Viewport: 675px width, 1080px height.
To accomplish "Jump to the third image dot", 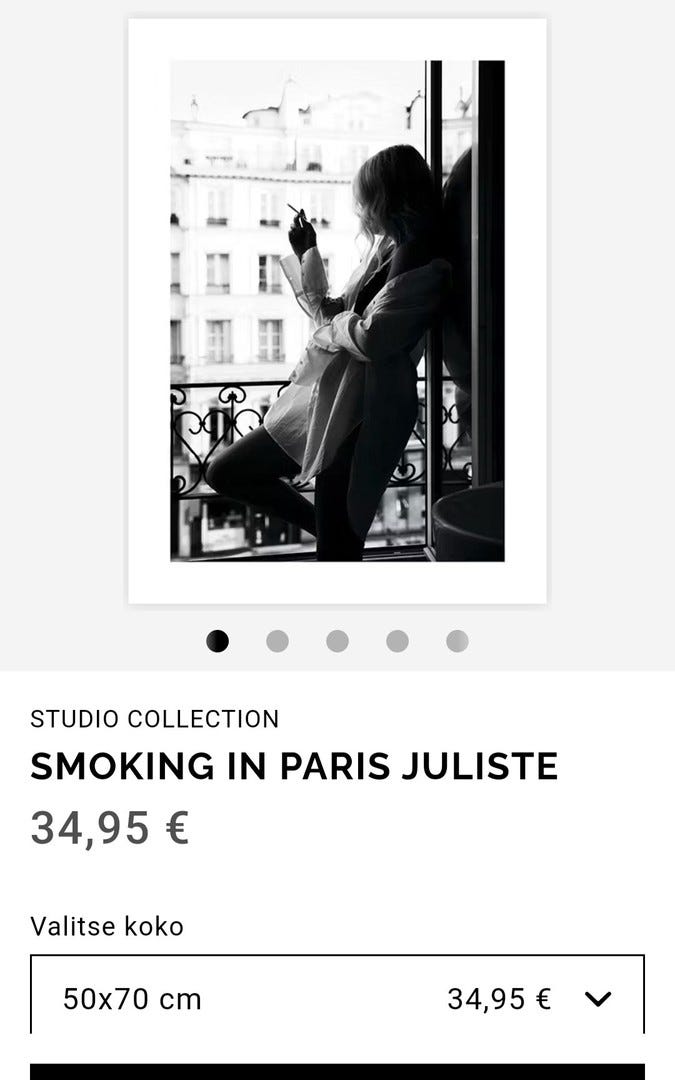I will pyautogui.click(x=337, y=641).
